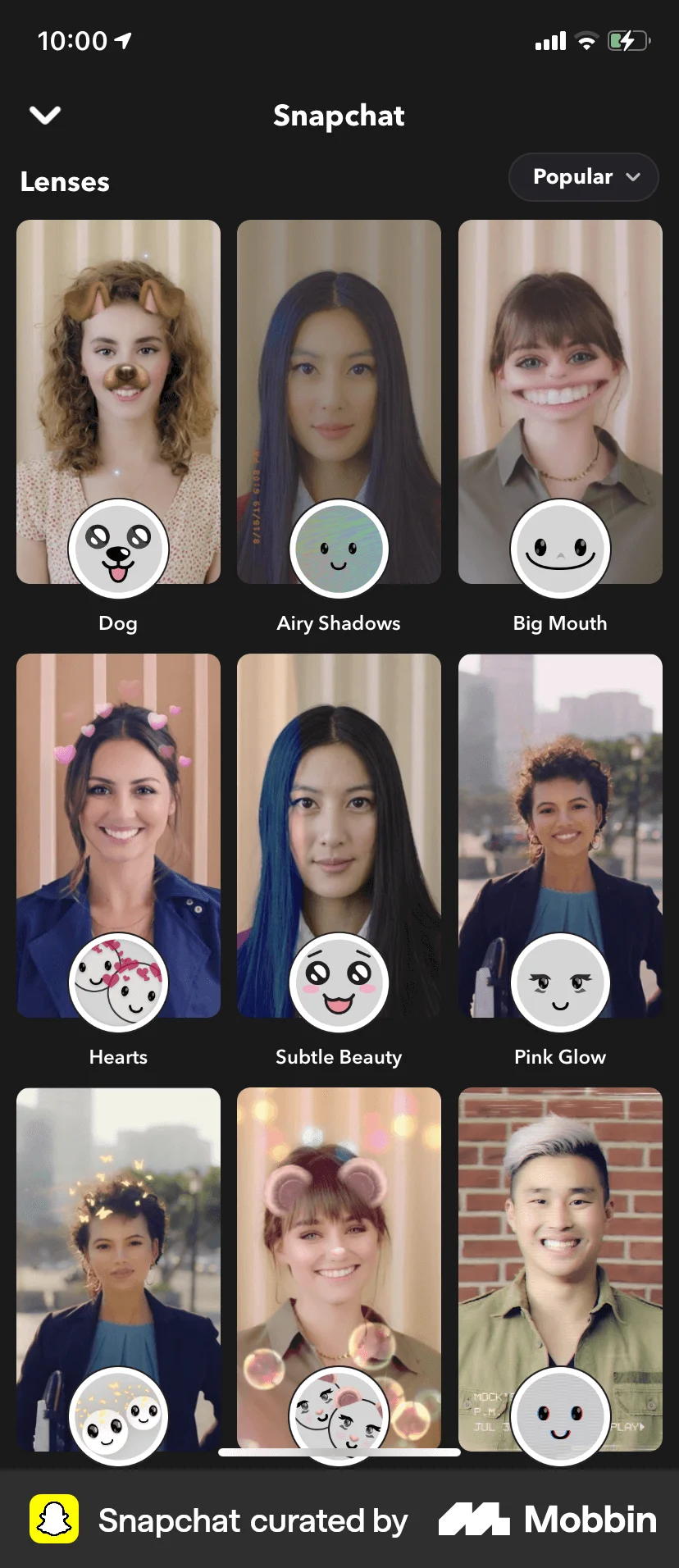Image resolution: width=679 pixels, height=1568 pixels.
Task: Open the Popular sort dropdown
Action: point(584,177)
